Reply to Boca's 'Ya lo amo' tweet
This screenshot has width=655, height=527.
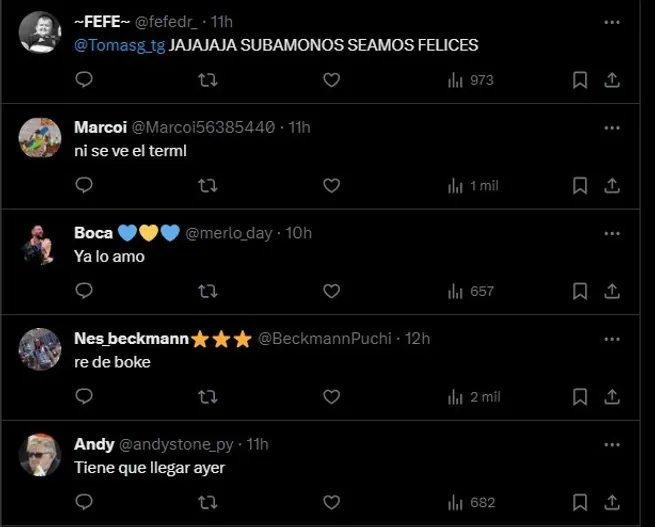84,291
